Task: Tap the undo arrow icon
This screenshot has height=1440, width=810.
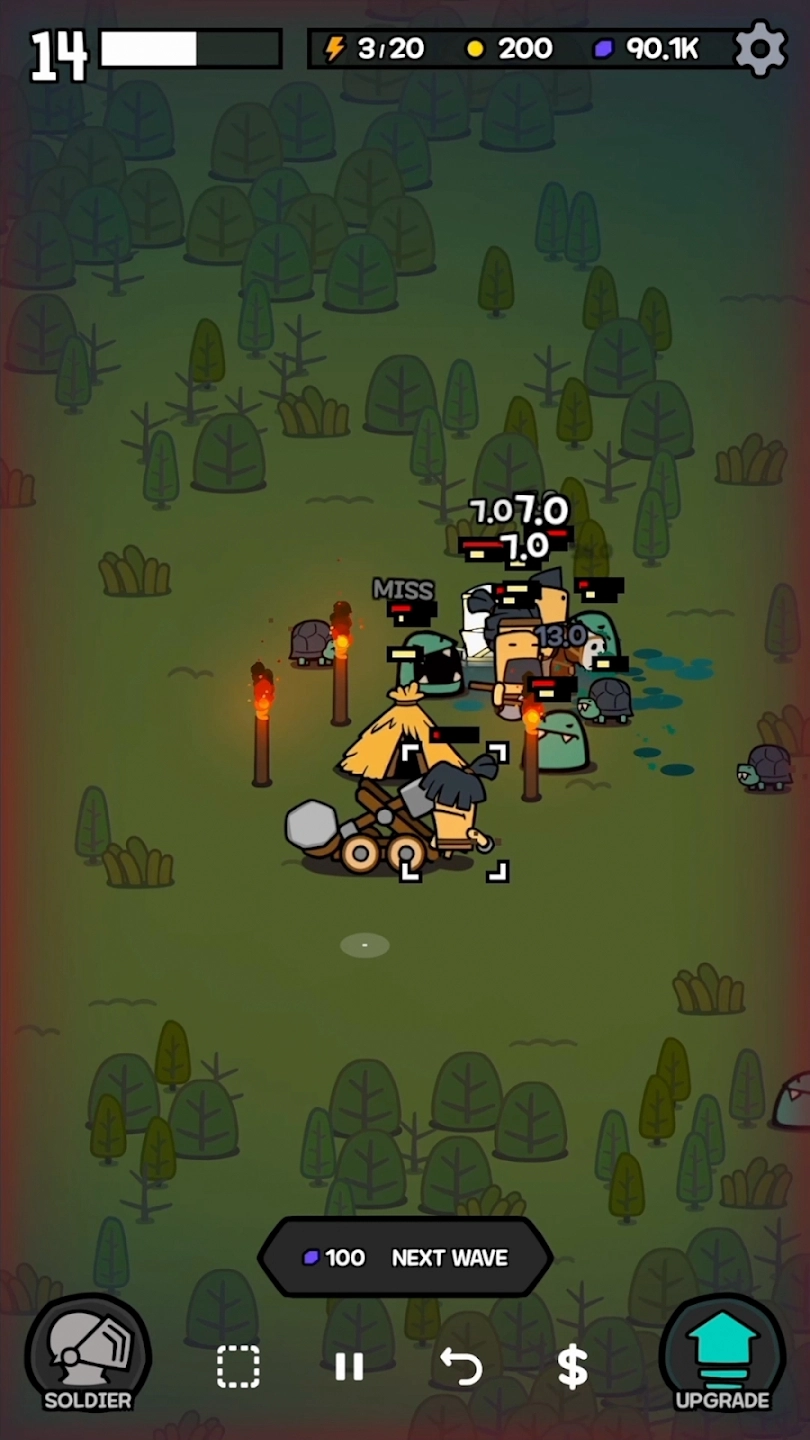Action: coord(461,1366)
